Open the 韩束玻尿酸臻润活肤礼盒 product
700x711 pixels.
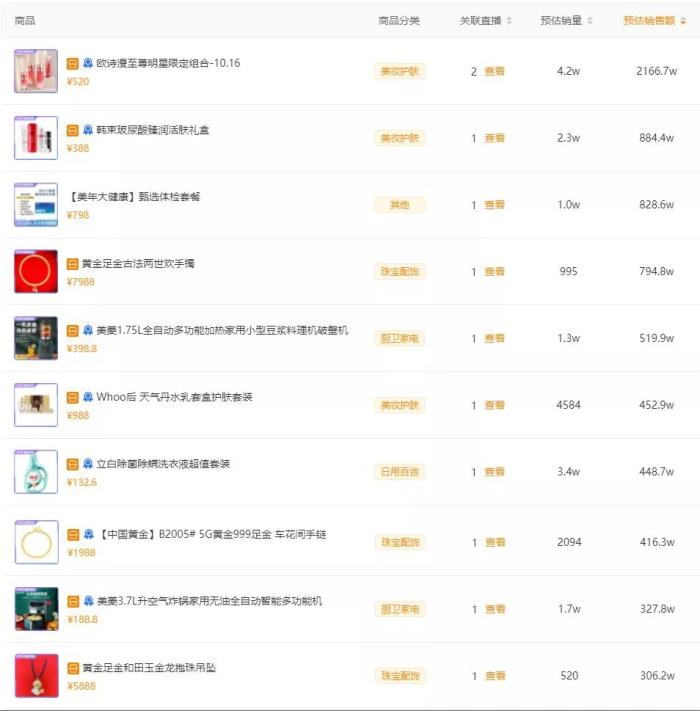click(152, 130)
